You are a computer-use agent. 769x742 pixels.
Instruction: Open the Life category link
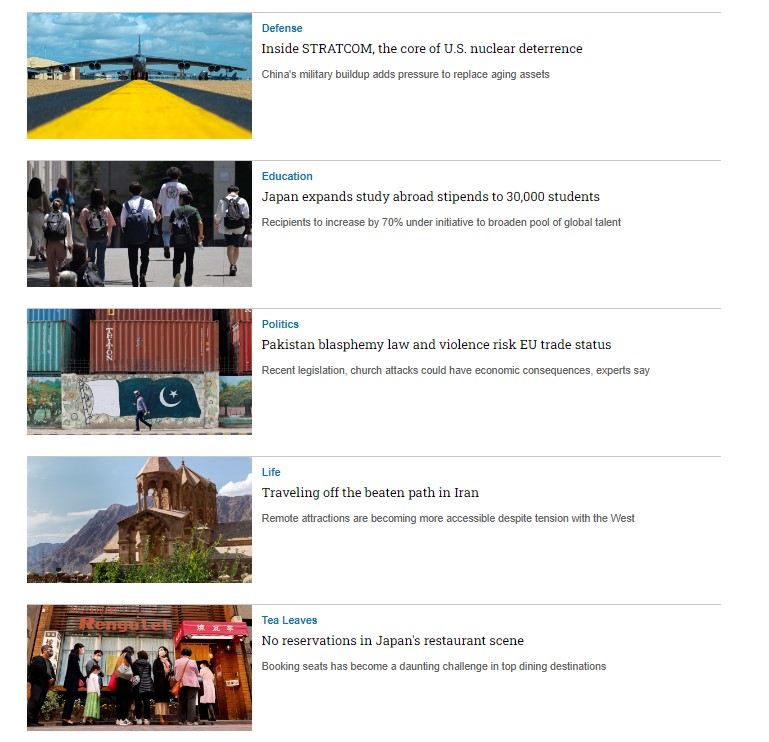coord(271,472)
